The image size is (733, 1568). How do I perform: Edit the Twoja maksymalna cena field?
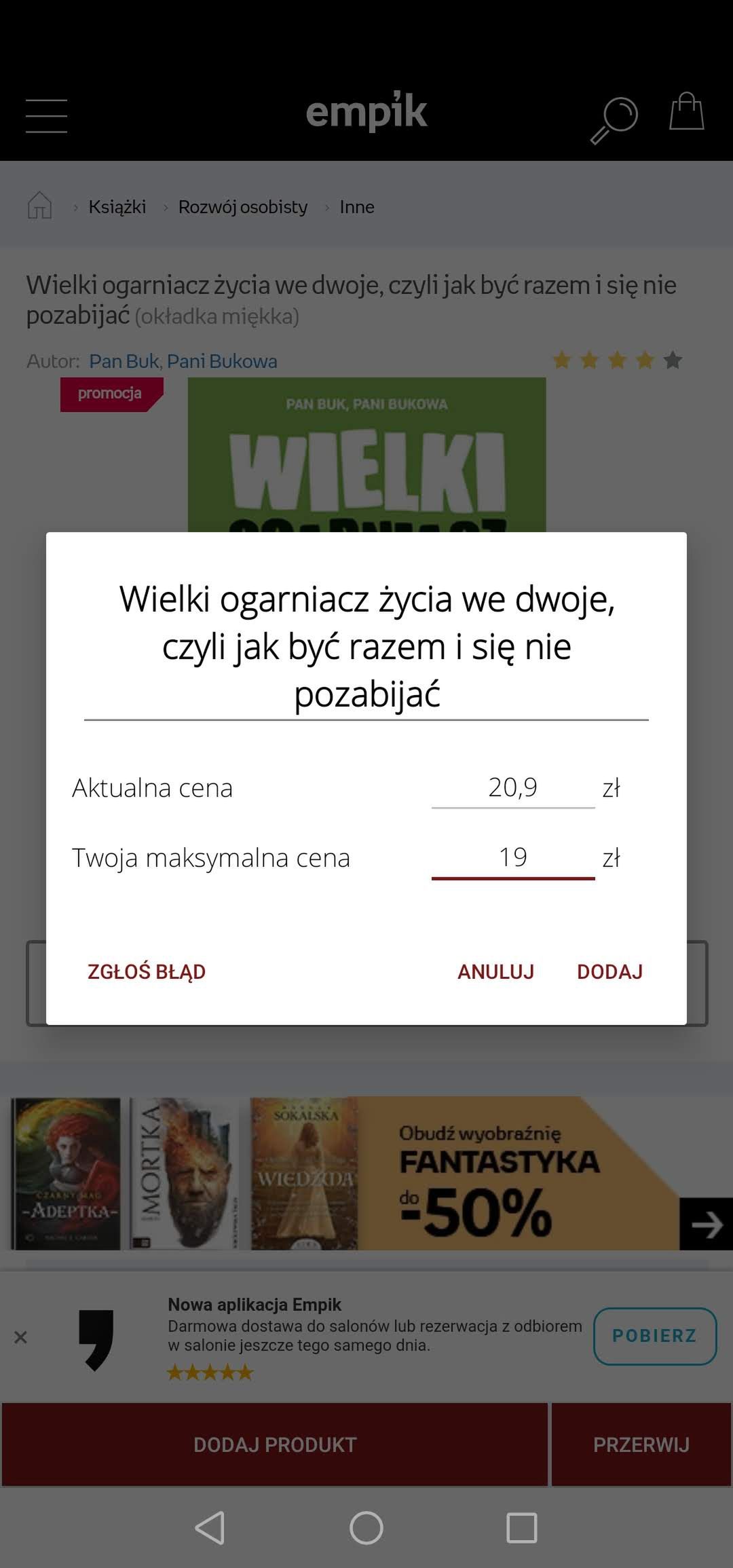point(513,857)
